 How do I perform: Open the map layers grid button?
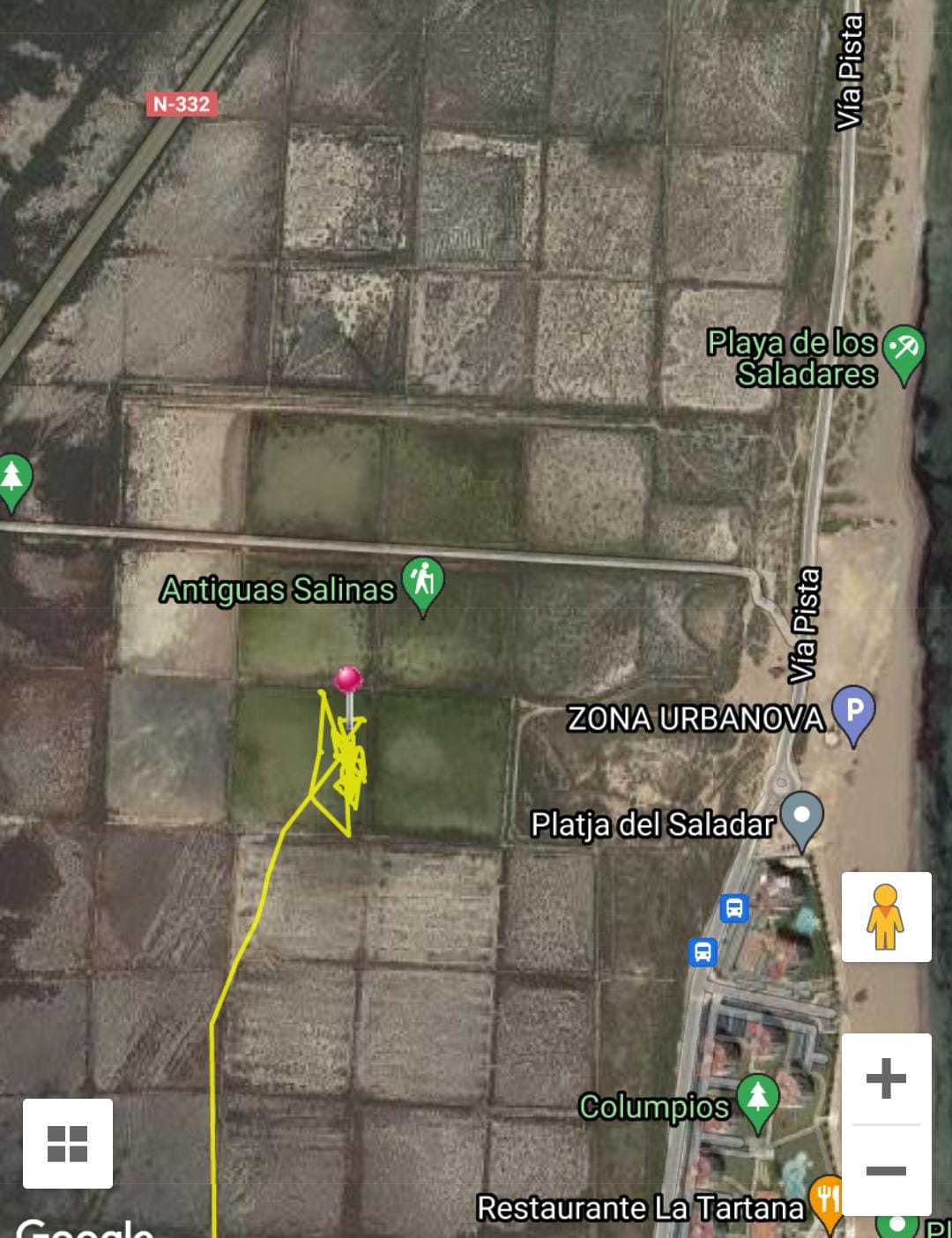click(x=68, y=1144)
